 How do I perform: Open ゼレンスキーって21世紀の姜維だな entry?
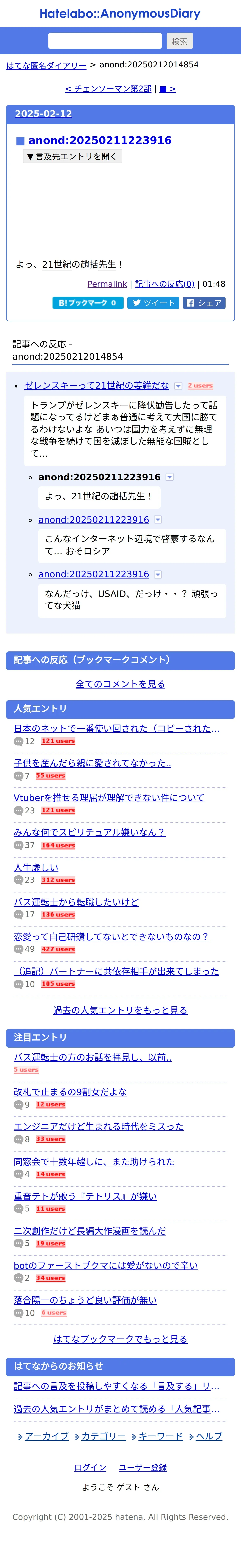click(96, 385)
